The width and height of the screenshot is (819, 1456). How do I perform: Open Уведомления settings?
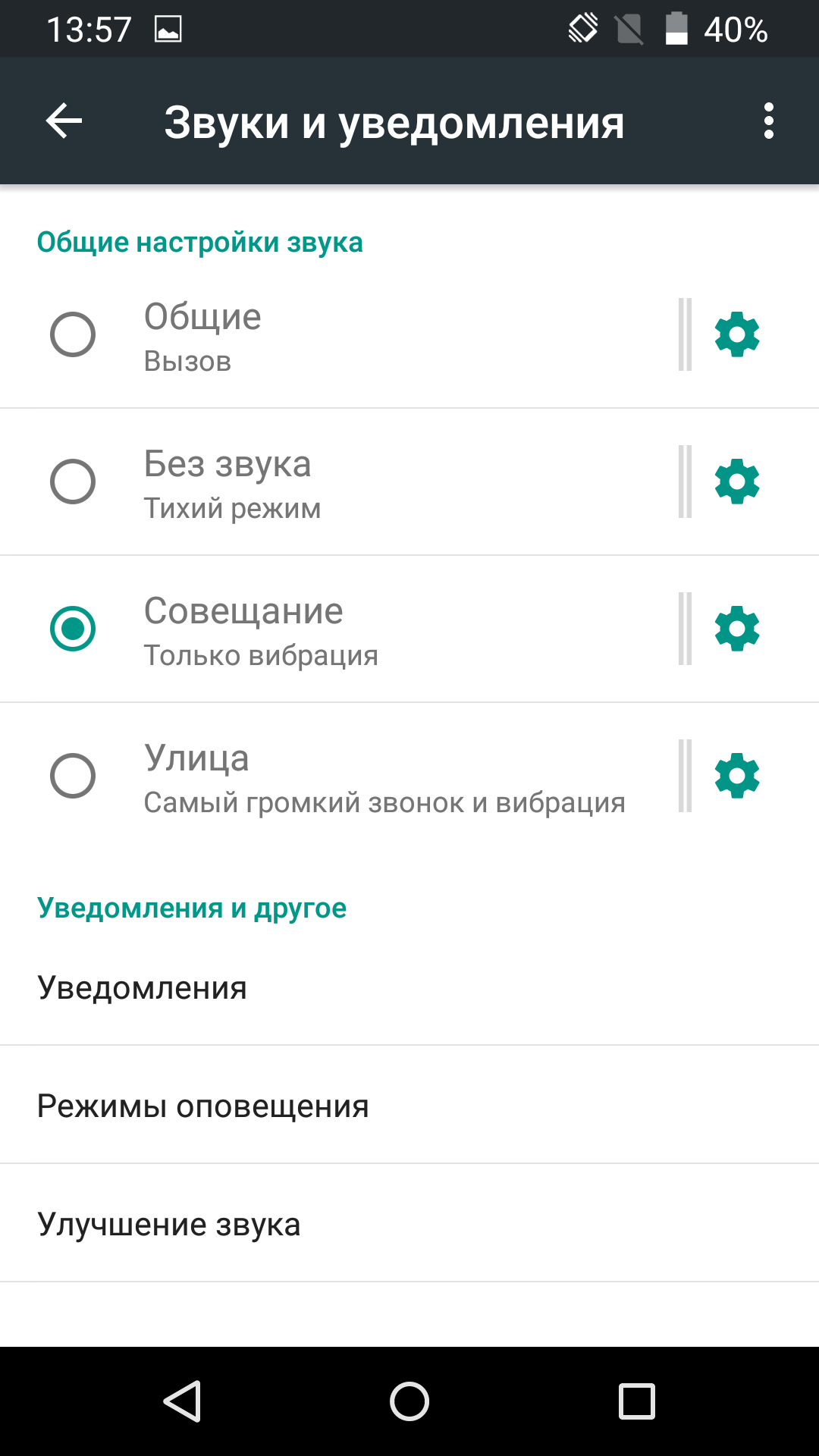(x=409, y=987)
